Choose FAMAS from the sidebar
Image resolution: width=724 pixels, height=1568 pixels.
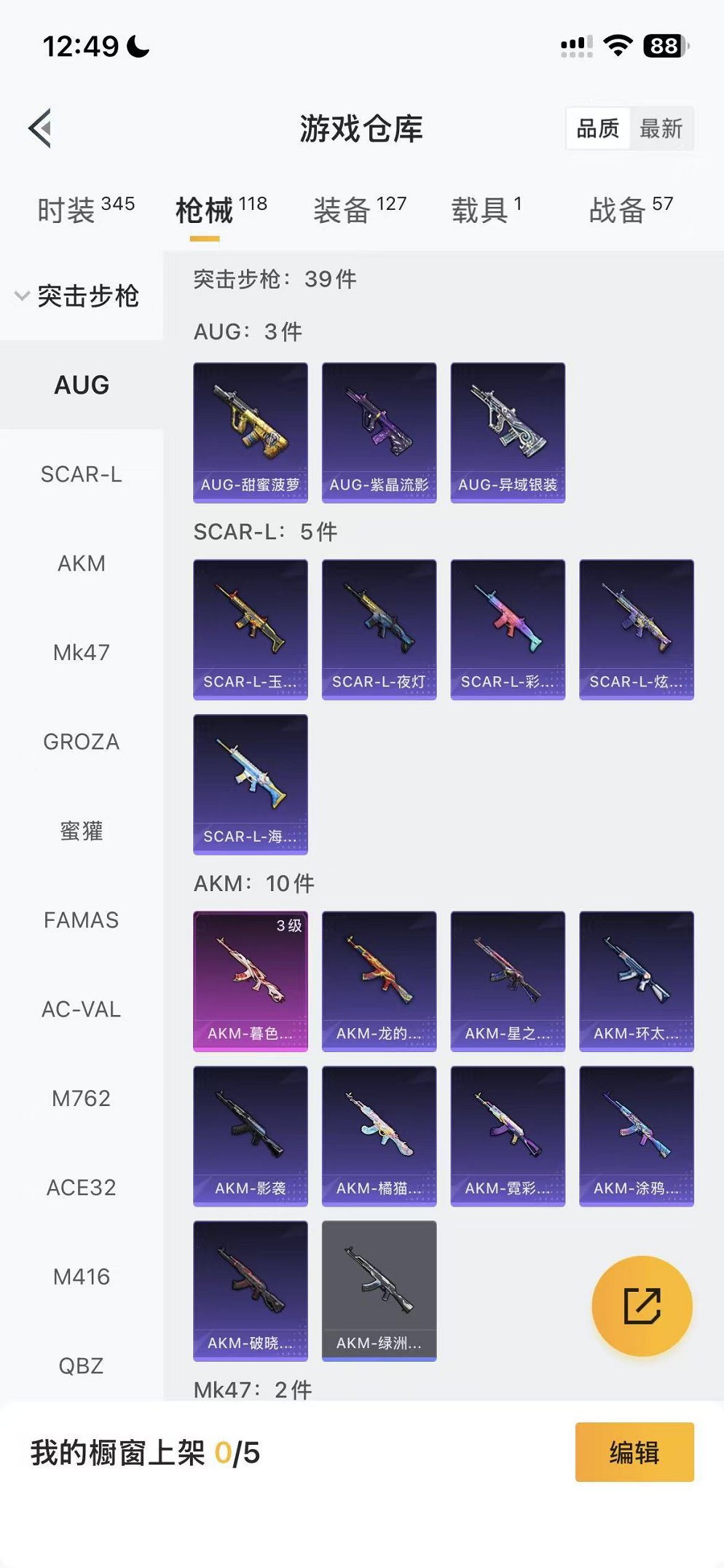click(81, 920)
